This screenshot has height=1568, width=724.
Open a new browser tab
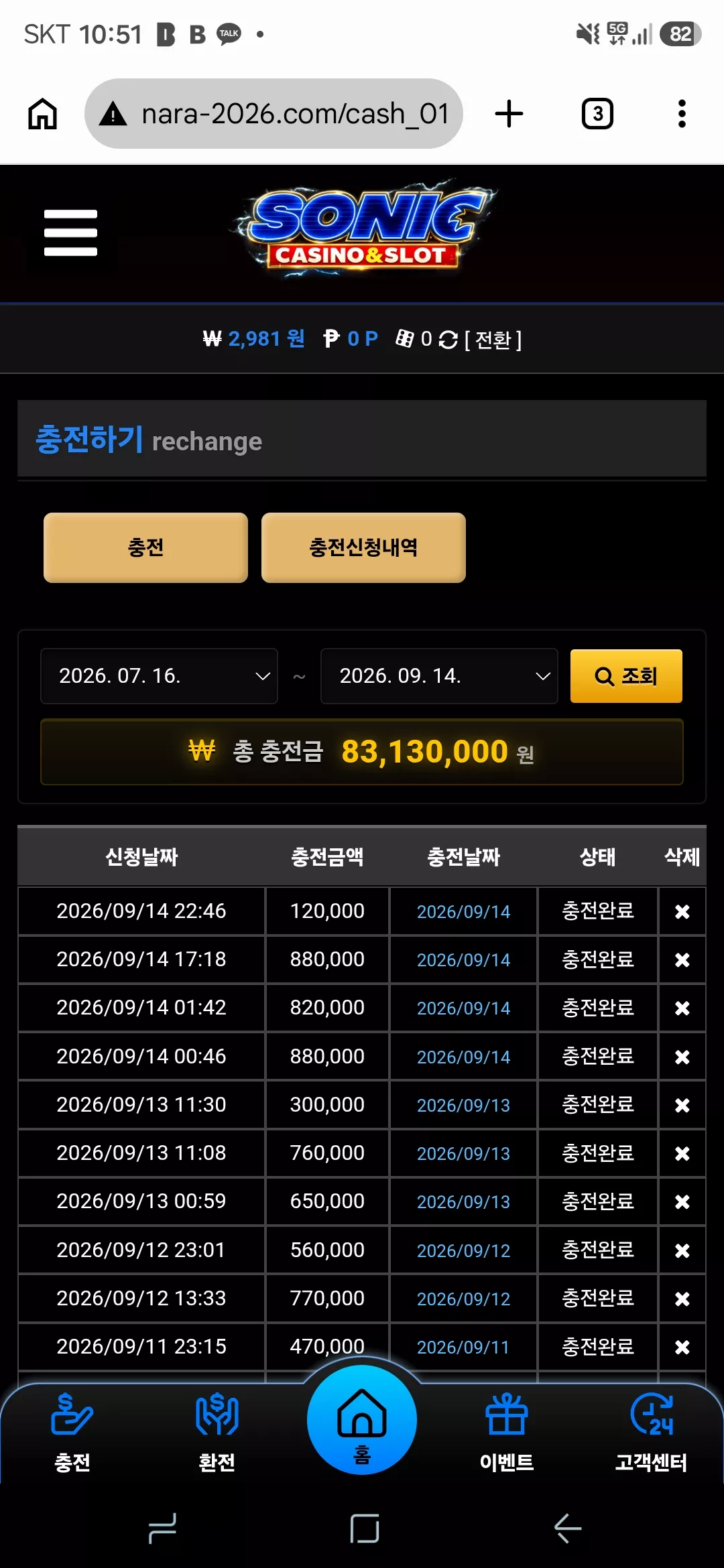[x=509, y=113]
